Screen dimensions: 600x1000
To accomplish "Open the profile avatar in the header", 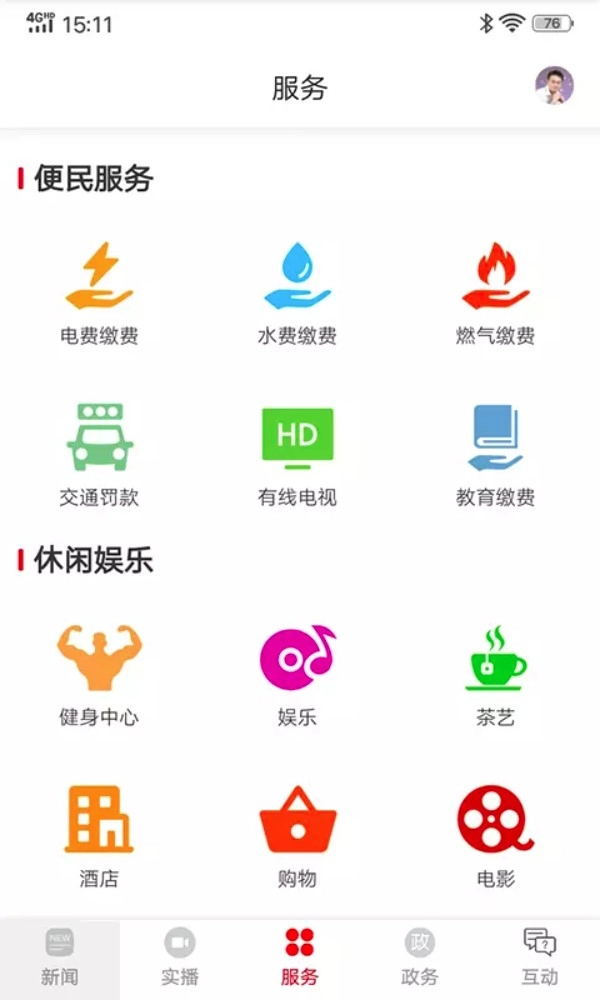I will pos(554,86).
